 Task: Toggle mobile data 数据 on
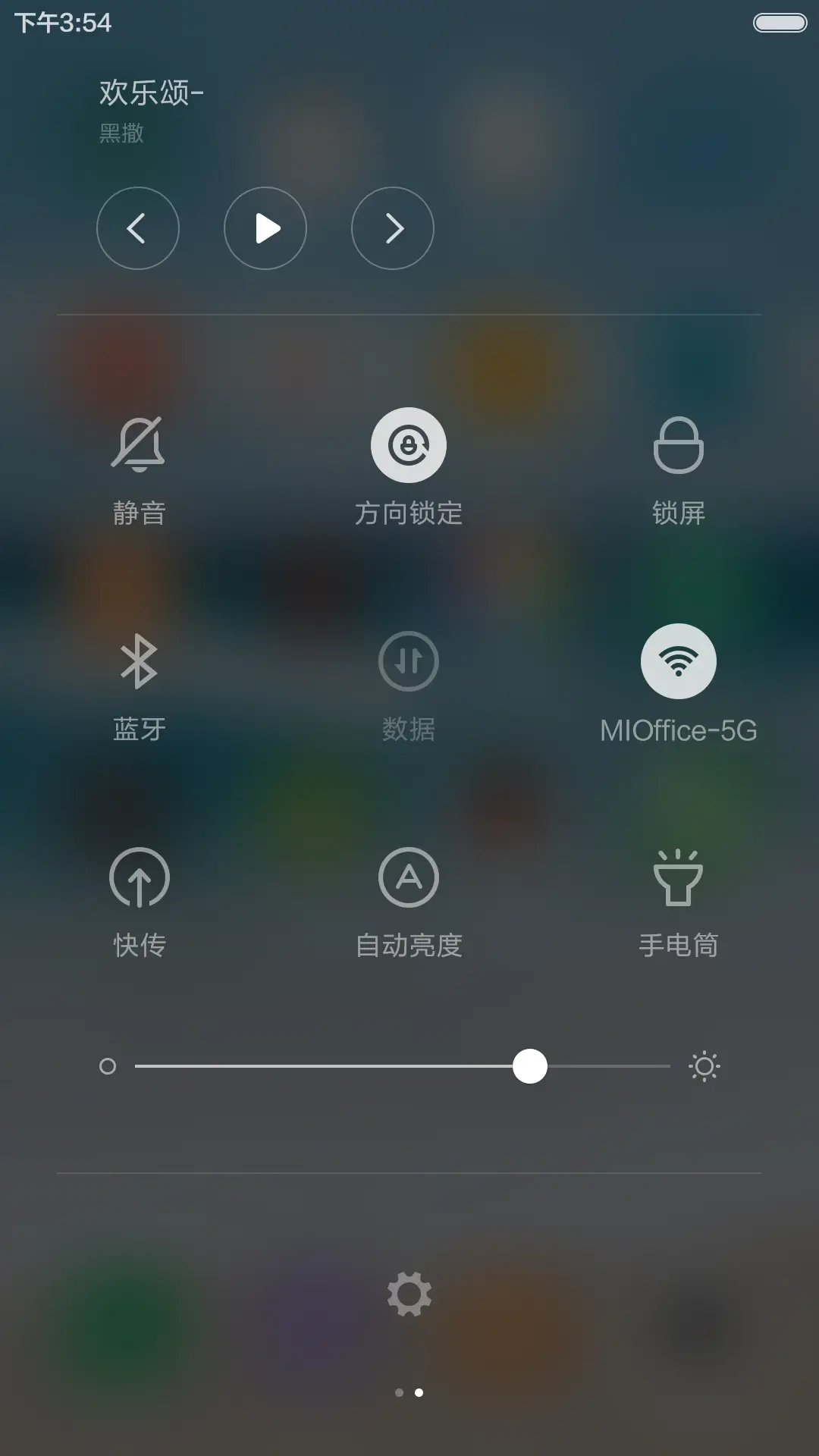409,661
